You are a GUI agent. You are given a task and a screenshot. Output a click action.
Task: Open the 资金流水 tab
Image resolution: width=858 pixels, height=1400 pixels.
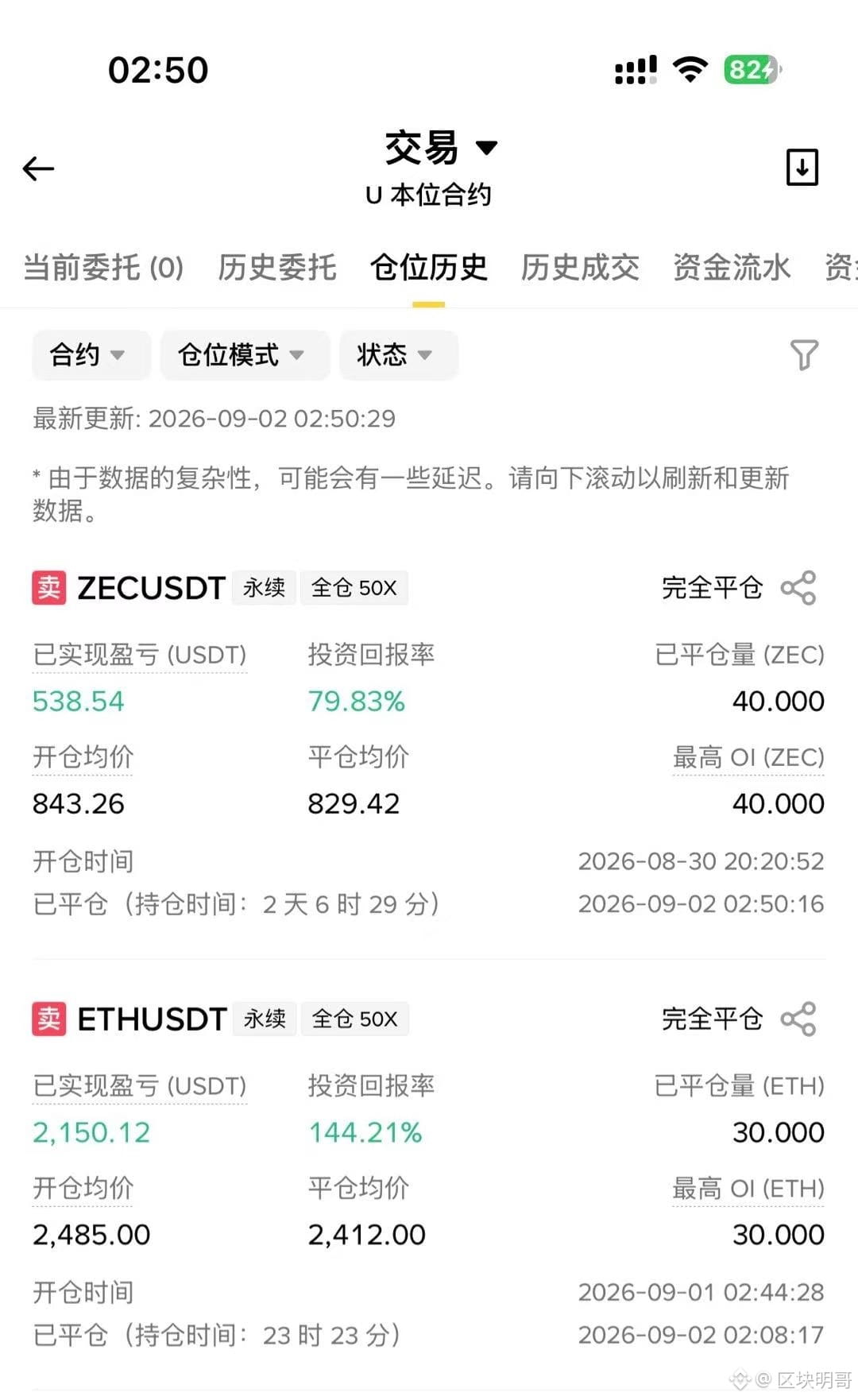[x=732, y=268]
